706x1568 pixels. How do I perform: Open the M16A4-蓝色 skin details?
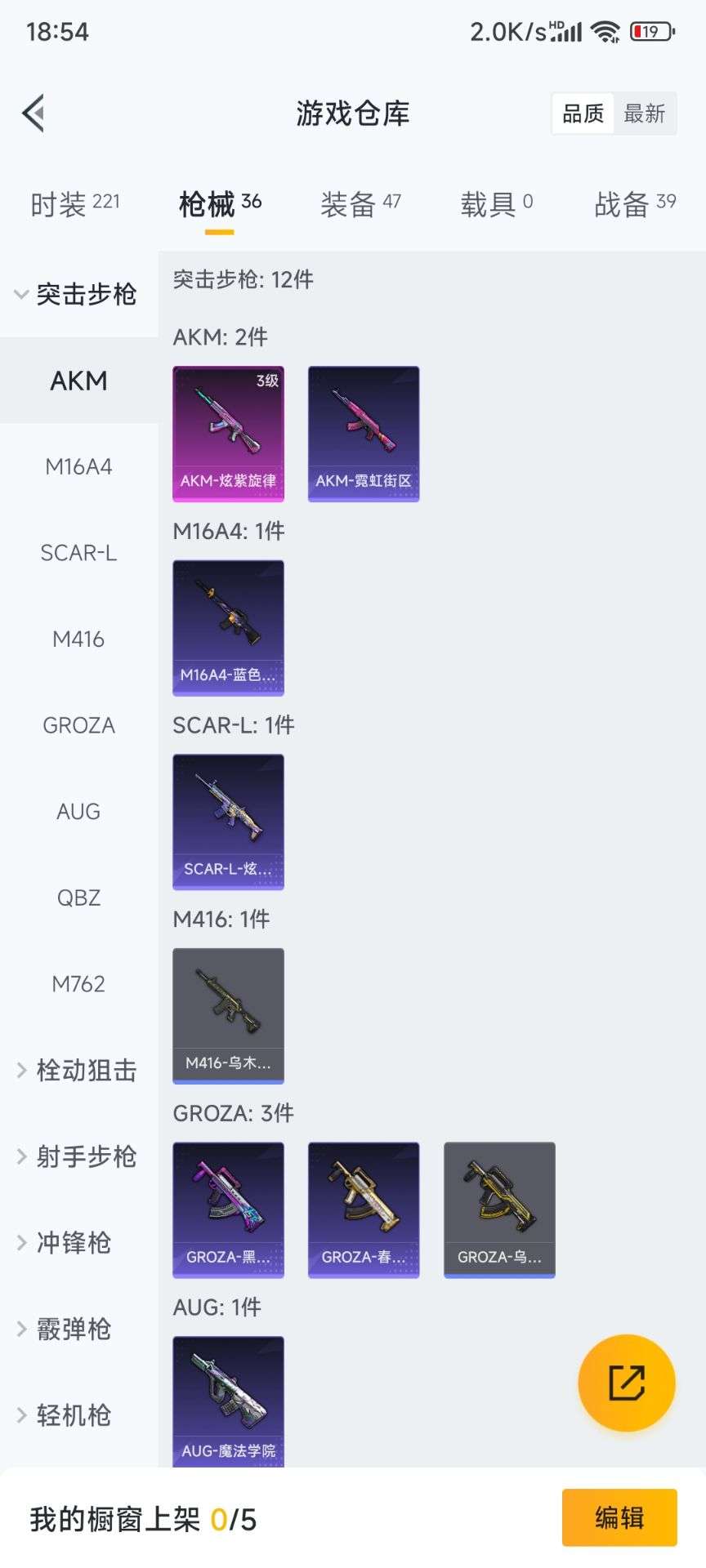[x=228, y=627]
